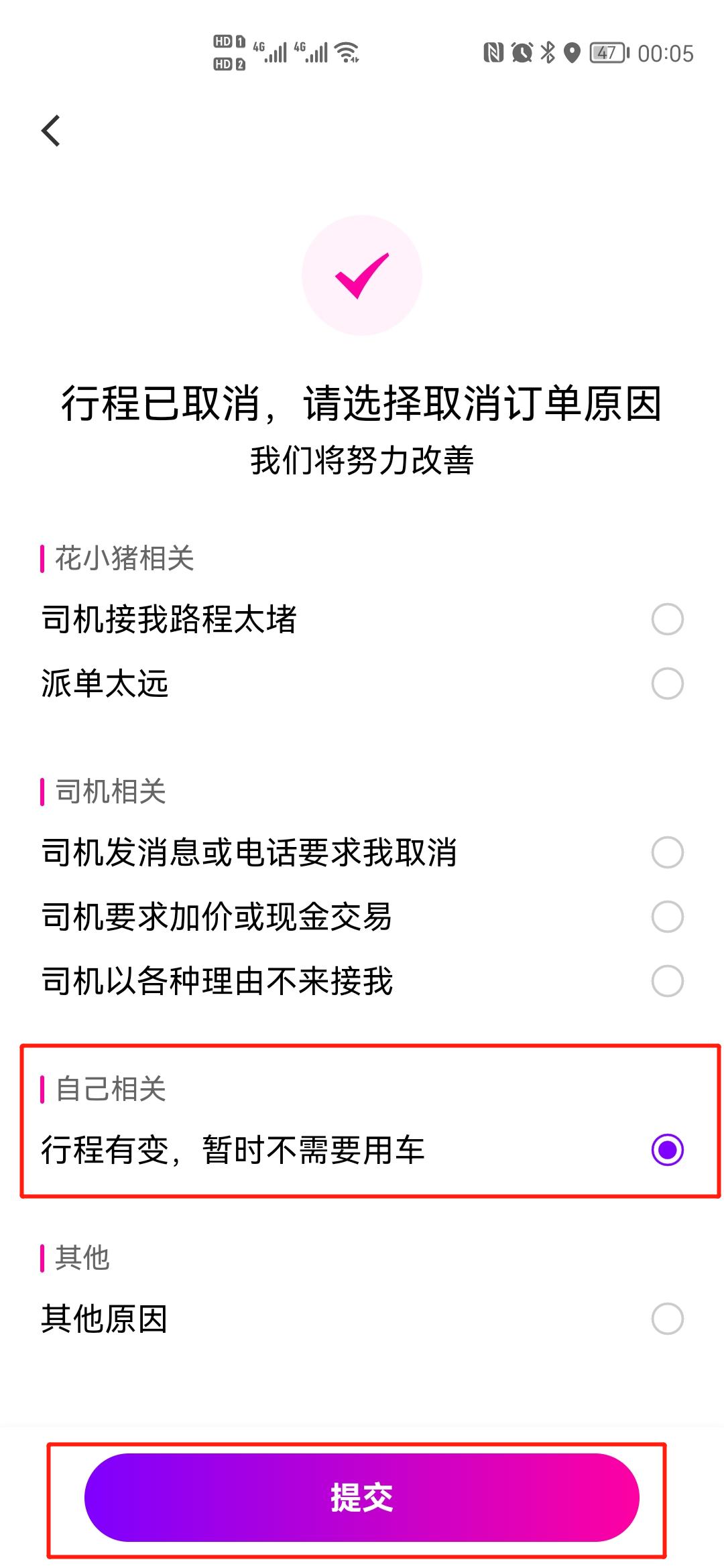Pick 司机发消息或电话要求我取消 option
Image resolution: width=724 pixels, height=1568 pixels.
pyautogui.click(x=362, y=852)
